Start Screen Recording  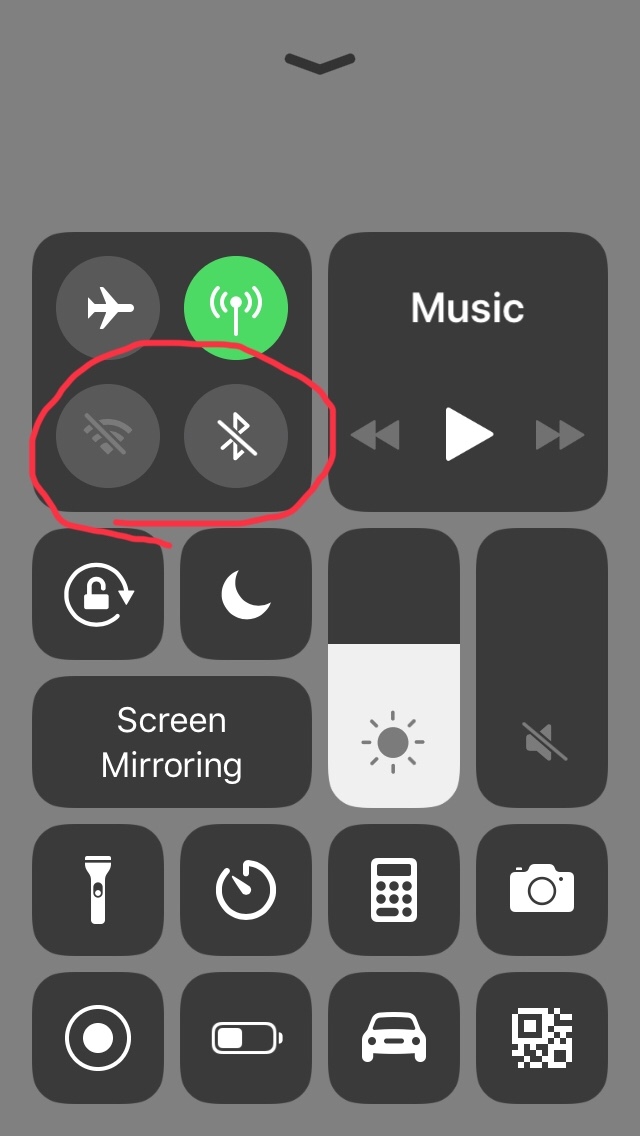(x=98, y=1038)
